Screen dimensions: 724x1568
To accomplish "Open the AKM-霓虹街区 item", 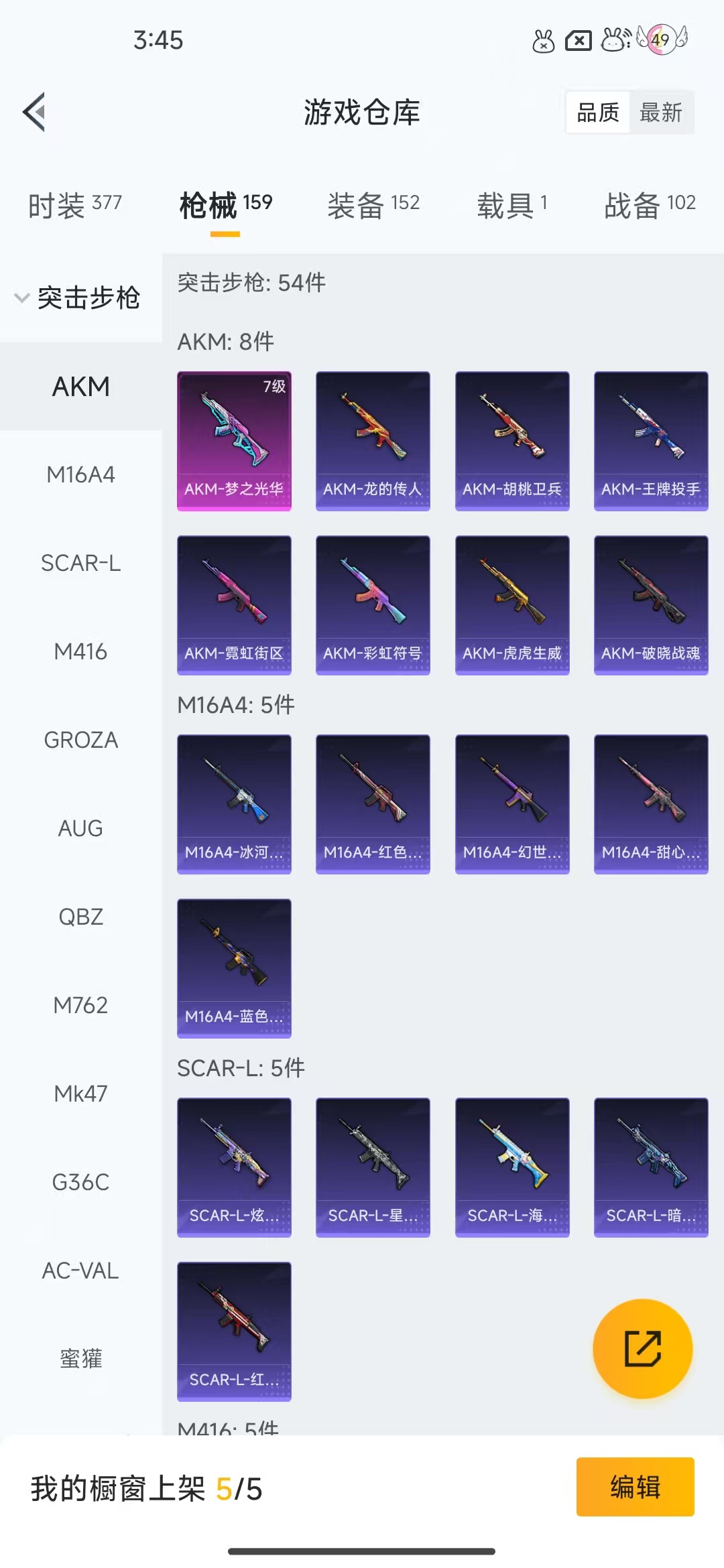I will [234, 605].
